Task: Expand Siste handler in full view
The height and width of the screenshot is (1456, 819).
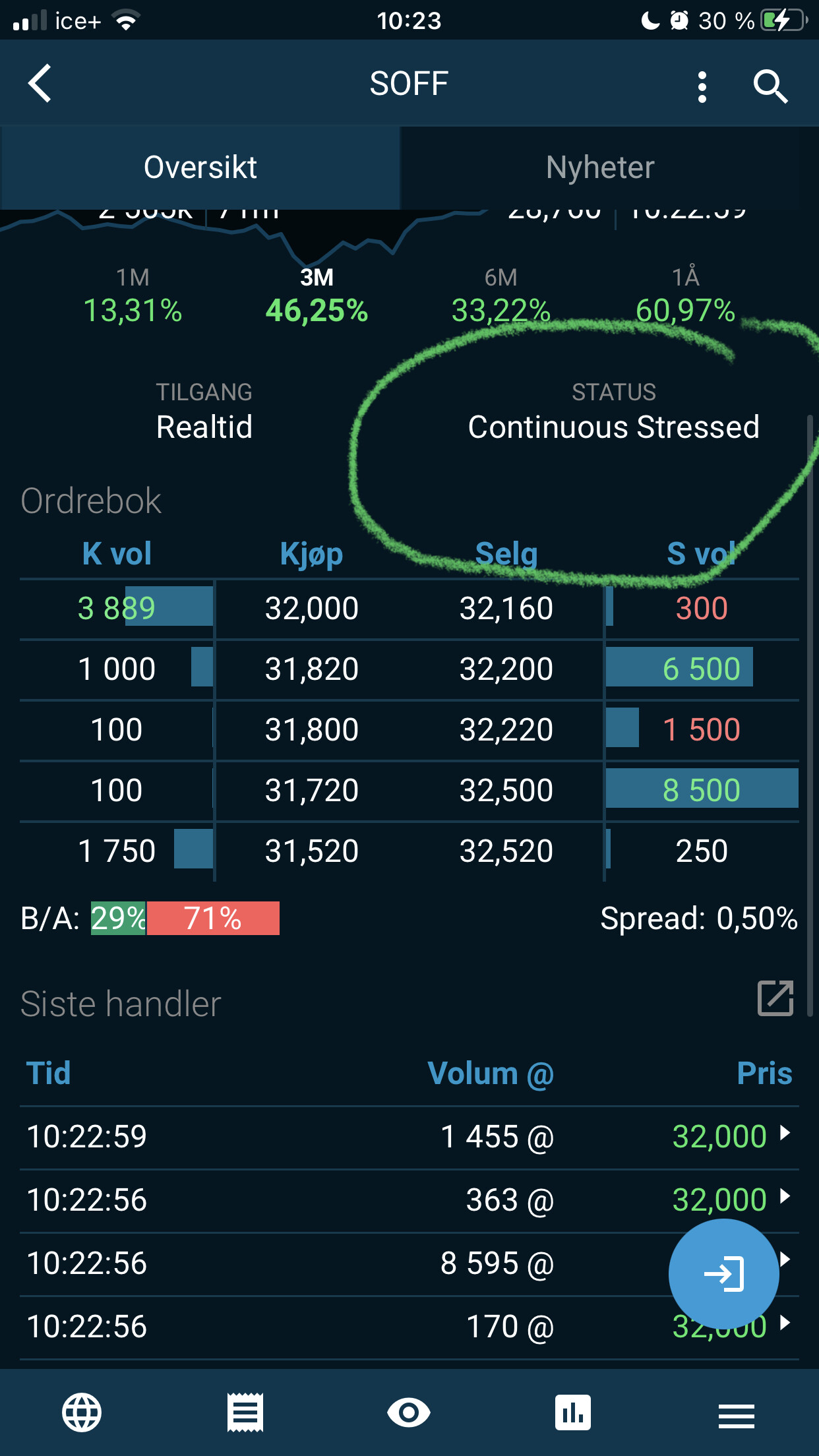Action: pyautogui.click(x=775, y=998)
